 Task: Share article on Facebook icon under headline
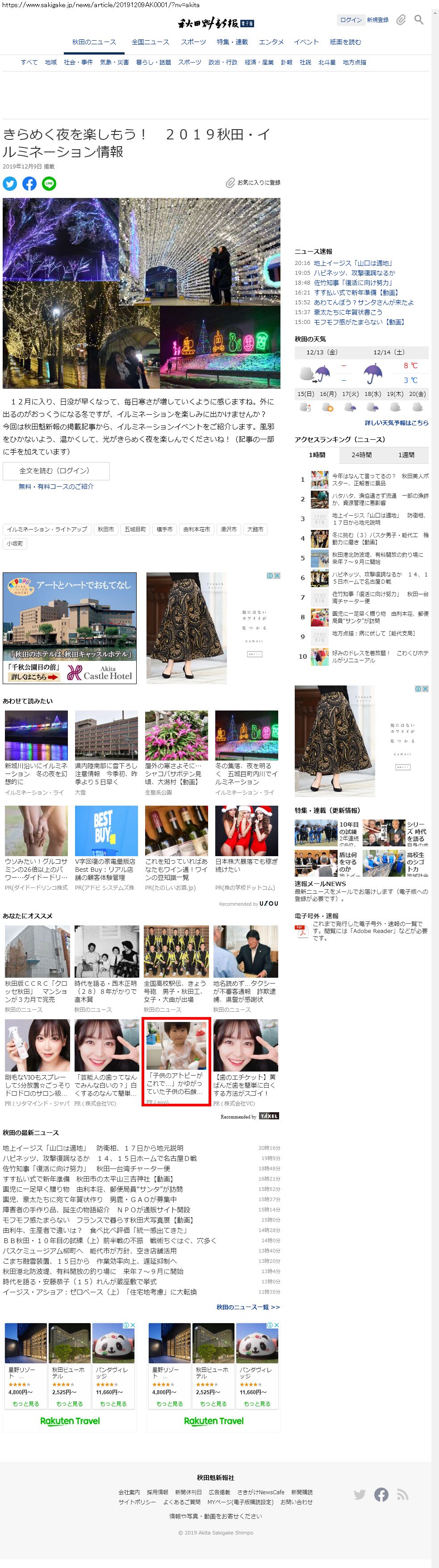pyautogui.click(x=29, y=183)
